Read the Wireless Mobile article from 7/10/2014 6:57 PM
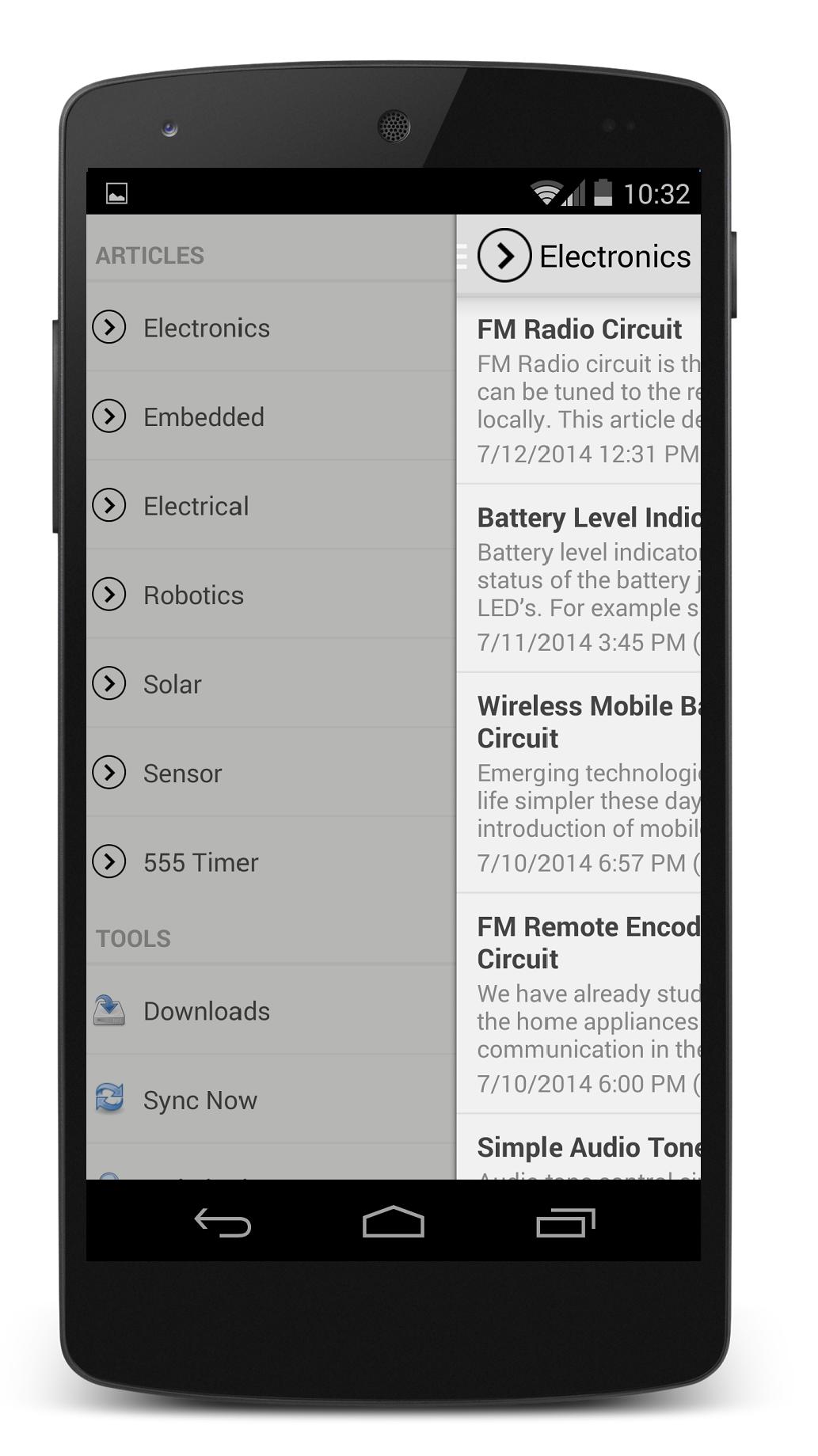The height and width of the screenshot is (1456, 818). pos(588,722)
